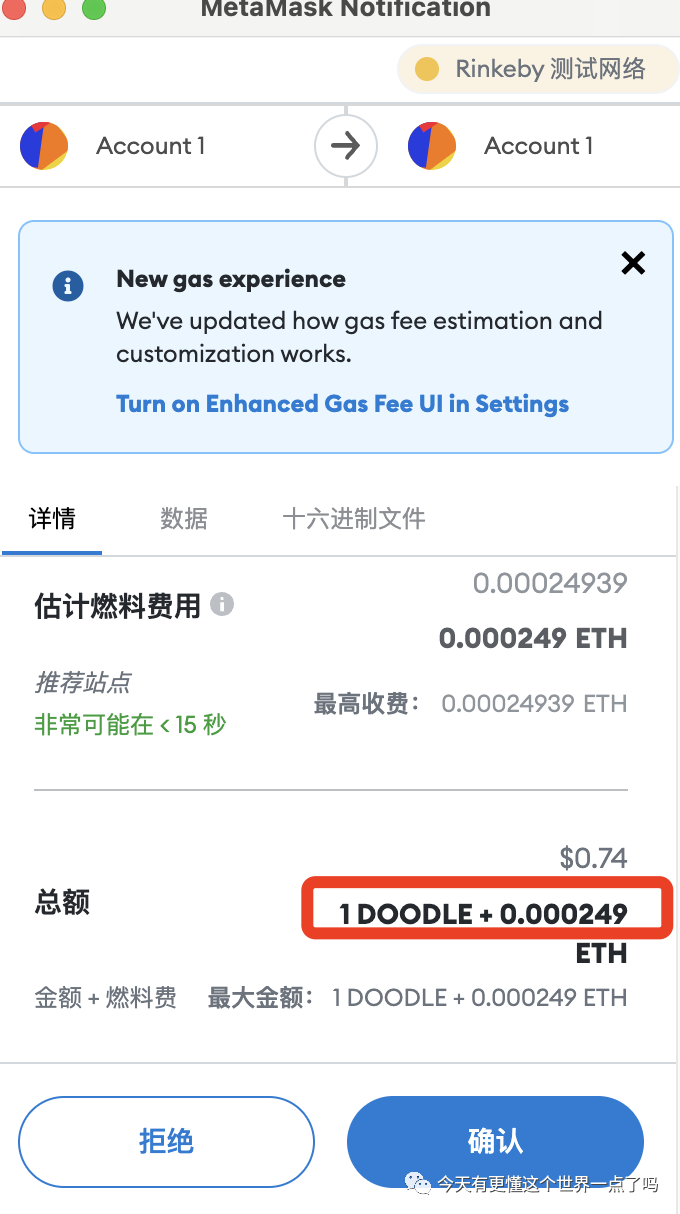Image resolution: width=680 pixels, height=1214 pixels.
Task: Switch to the 数据 tab
Action: [x=184, y=519]
